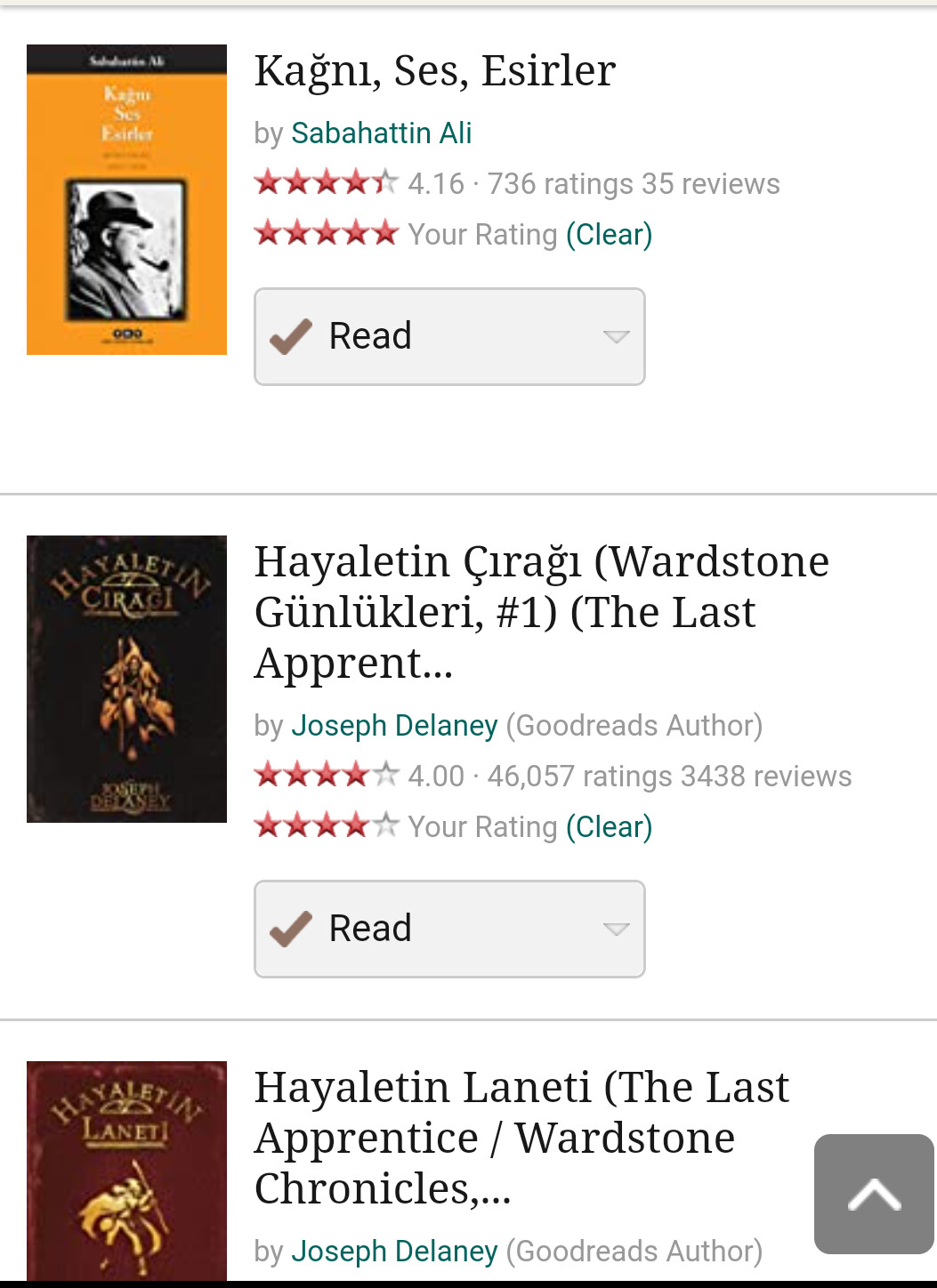Tap the Hayaletin Laneti cover image
The height and width of the screenshot is (1288, 937).
click(x=126, y=1170)
